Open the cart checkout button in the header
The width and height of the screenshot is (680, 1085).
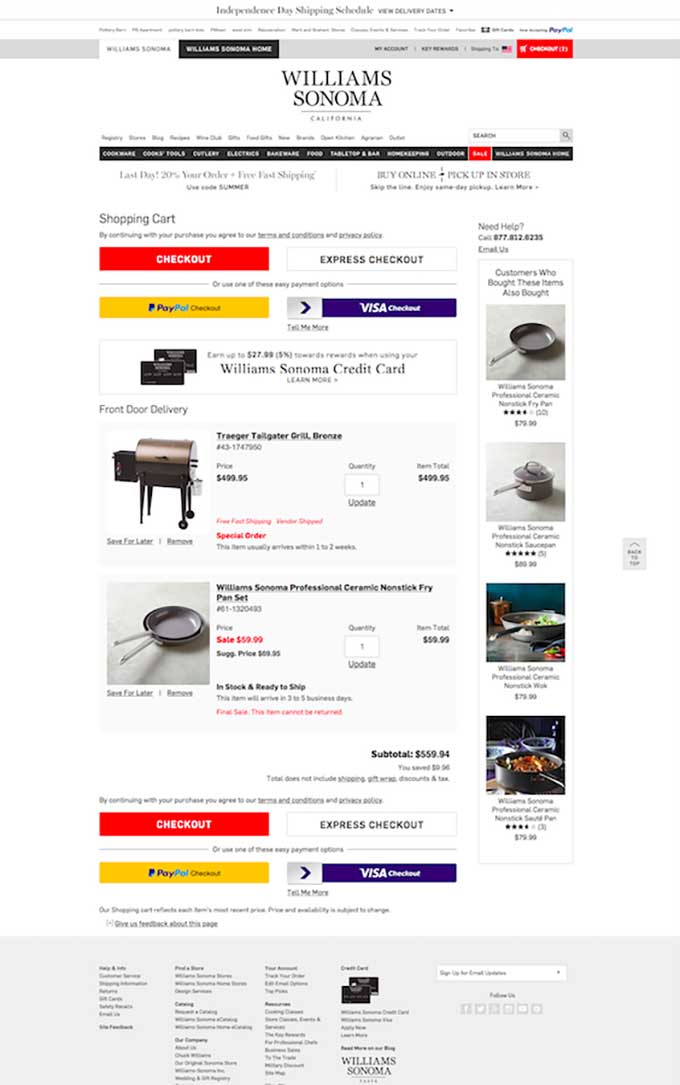(x=545, y=49)
